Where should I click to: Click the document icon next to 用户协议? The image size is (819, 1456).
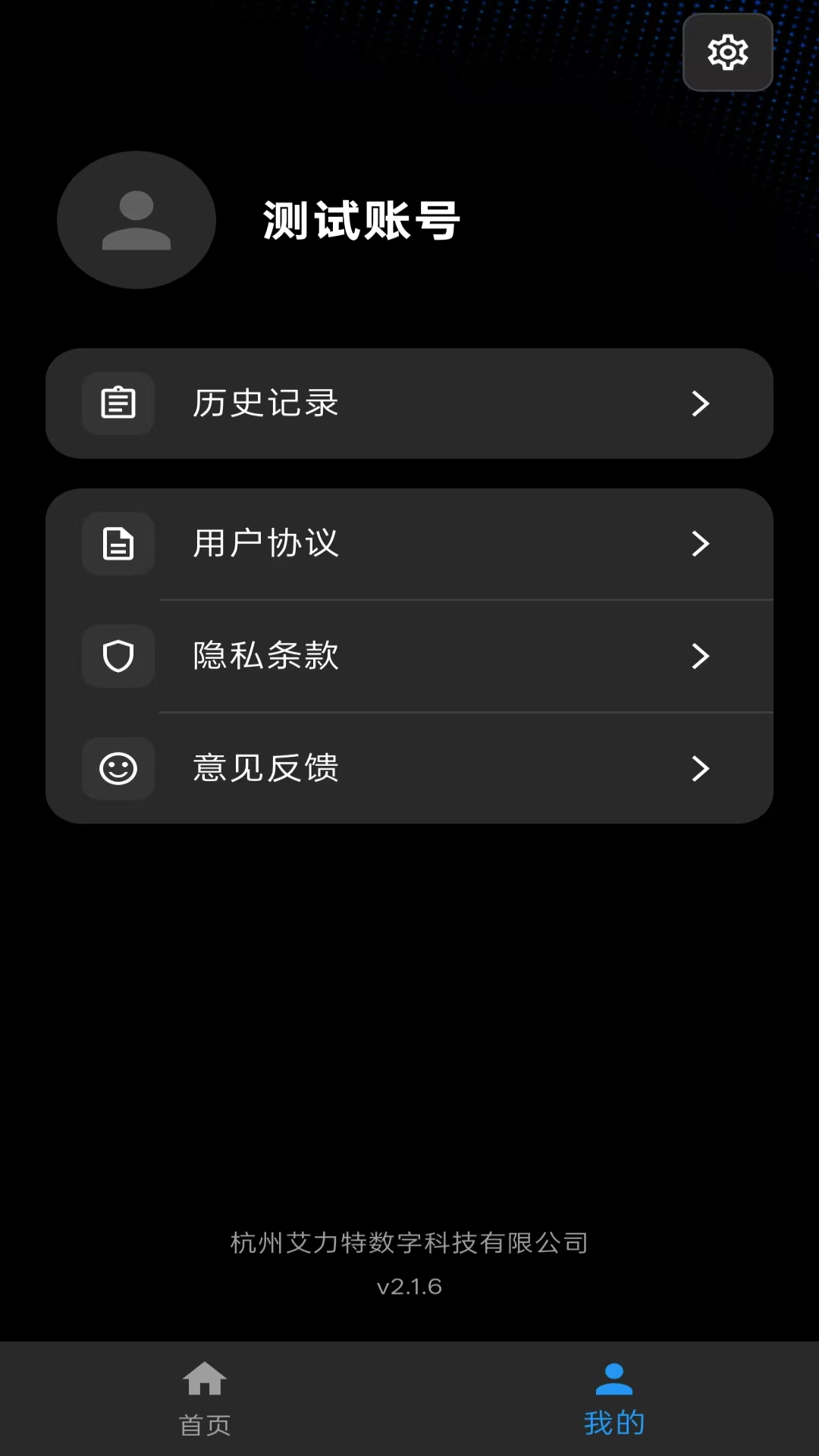pyautogui.click(x=118, y=544)
